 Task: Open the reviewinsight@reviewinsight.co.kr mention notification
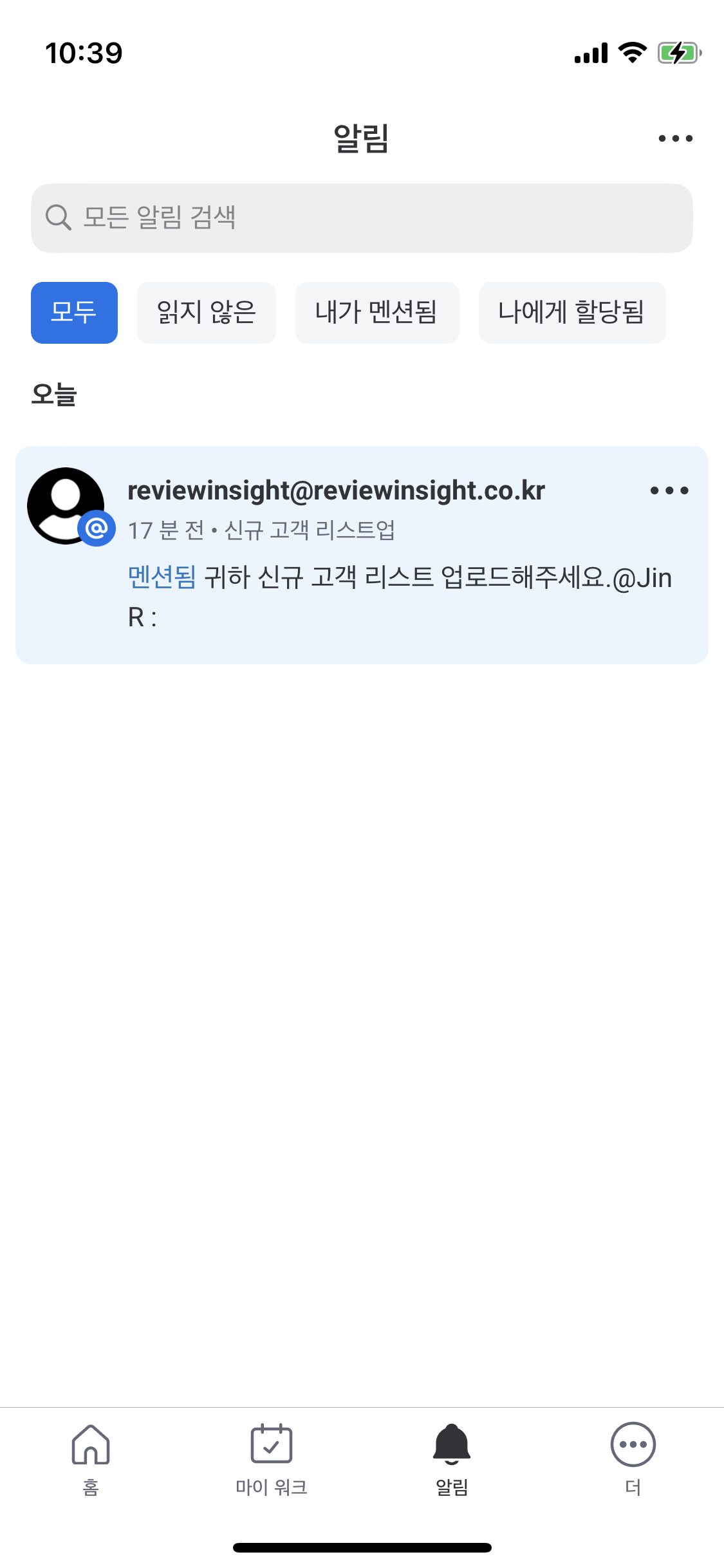pyautogui.click(x=360, y=566)
